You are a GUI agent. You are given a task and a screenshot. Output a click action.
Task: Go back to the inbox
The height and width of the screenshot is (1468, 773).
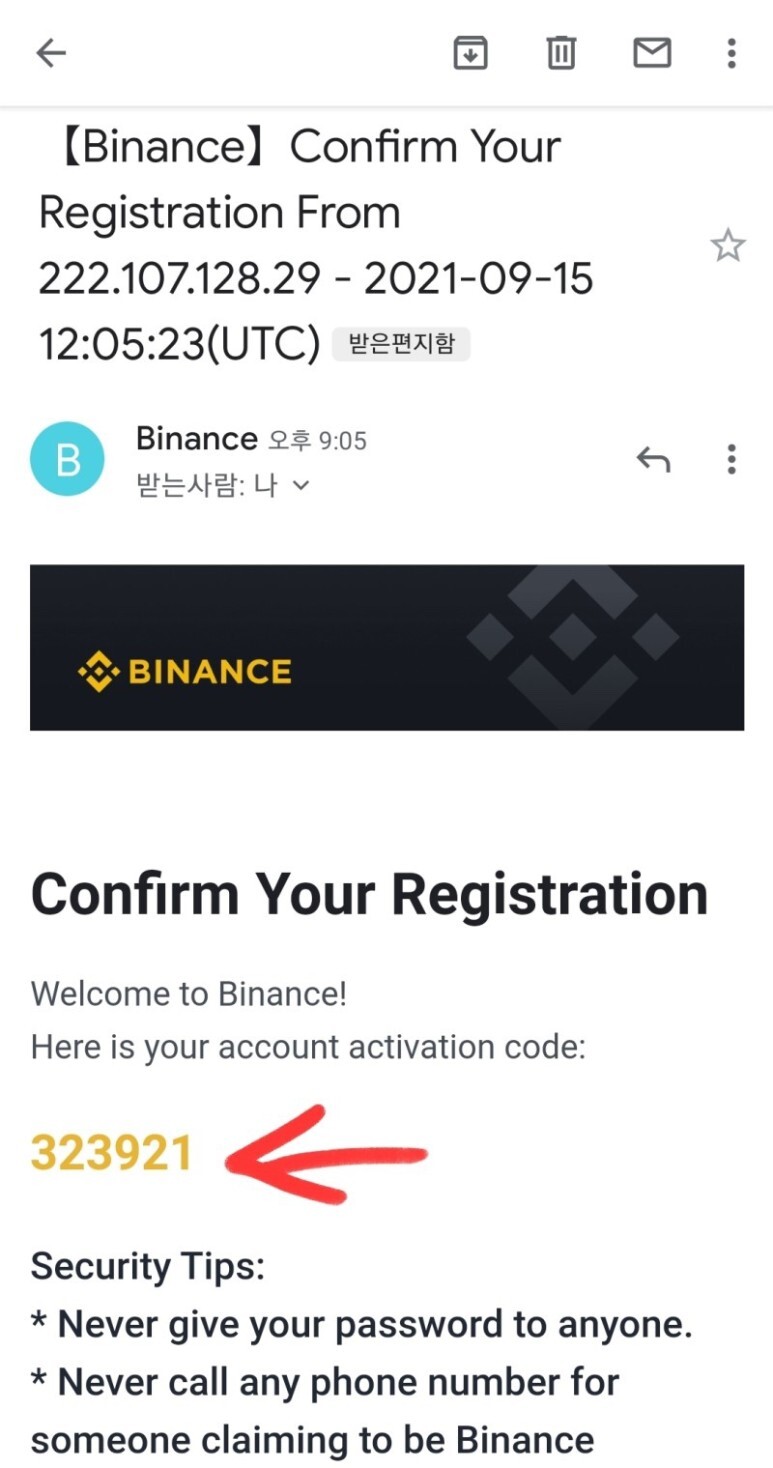tap(50, 53)
